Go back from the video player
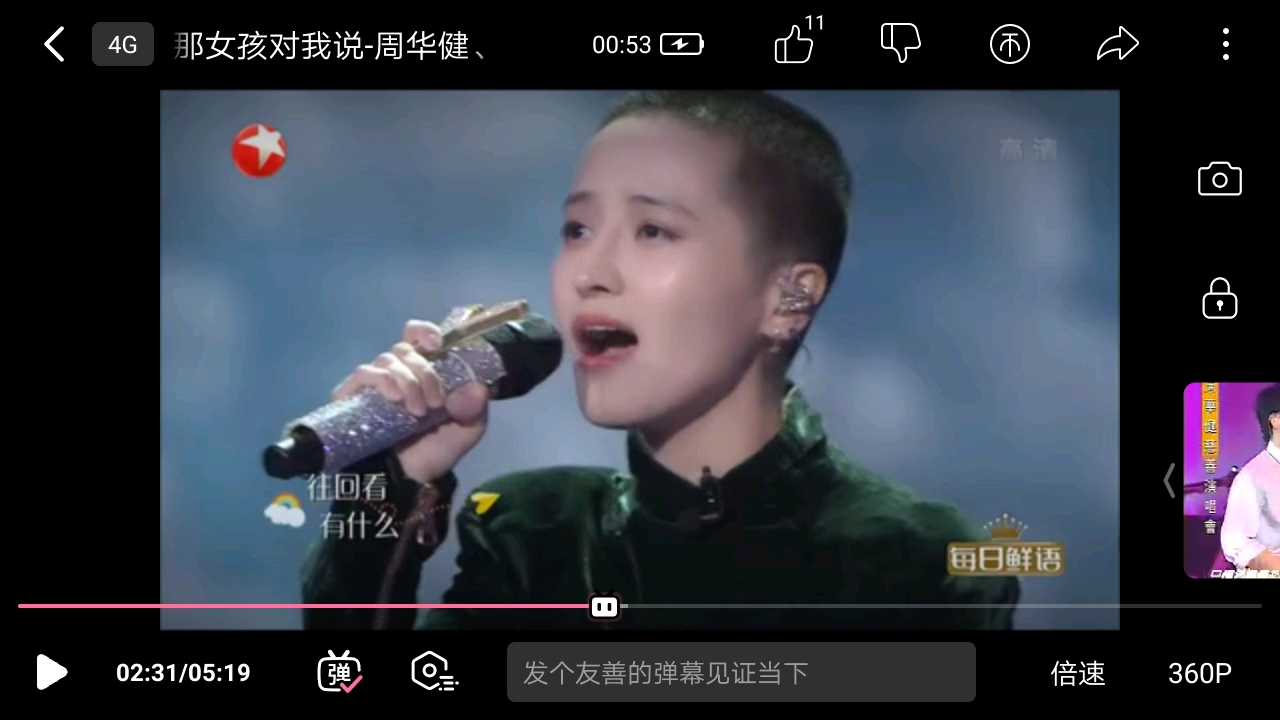This screenshot has height=720, width=1280. pos(54,45)
